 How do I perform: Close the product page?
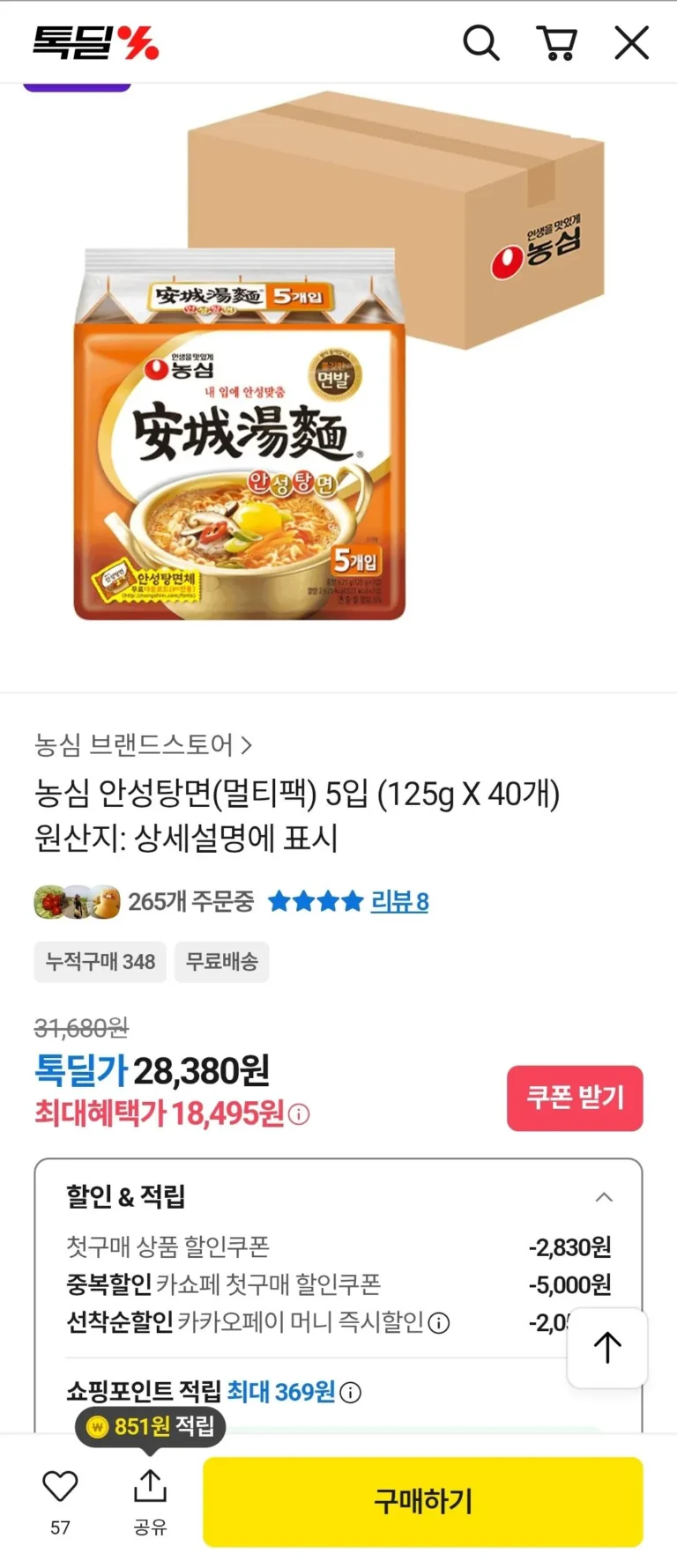(631, 42)
